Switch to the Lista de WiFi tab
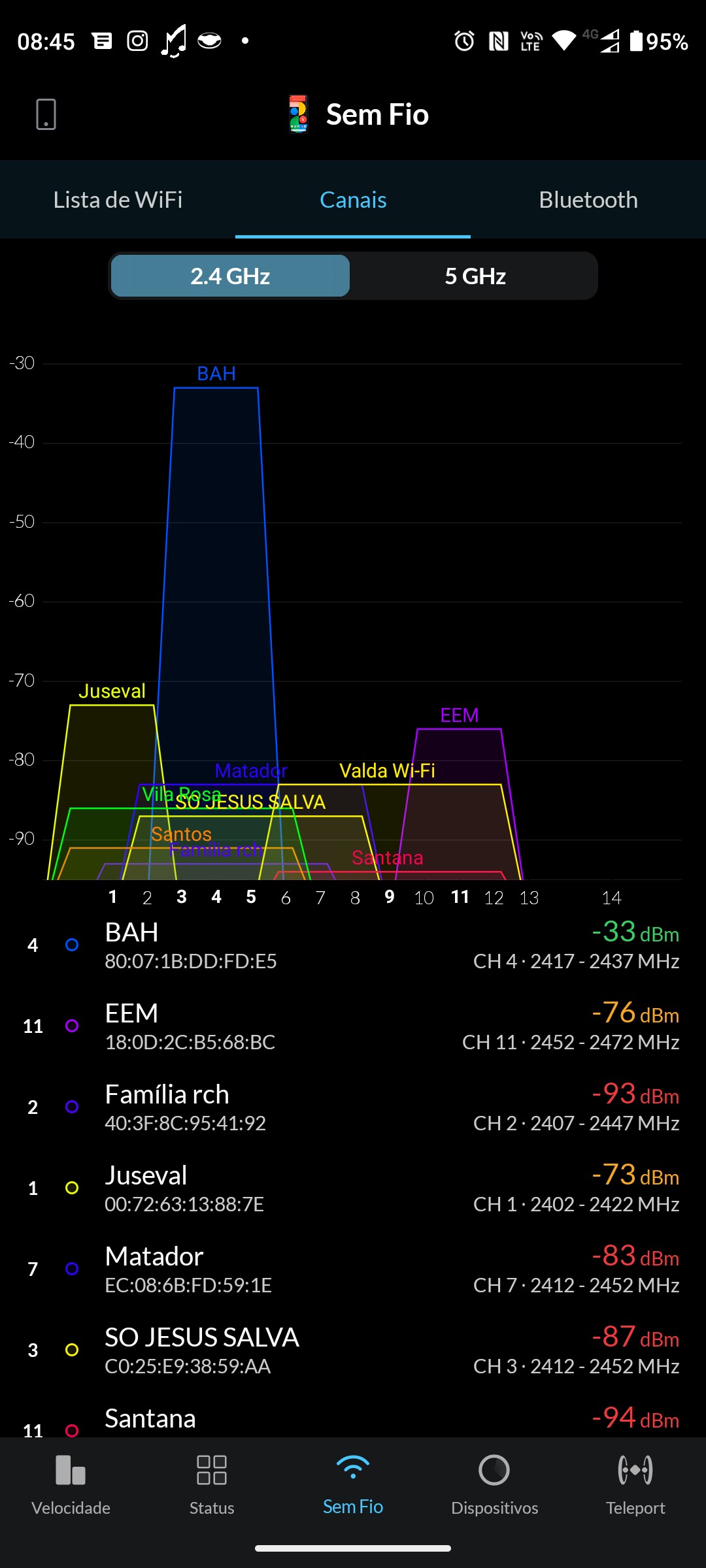Viewport: 706px width, 1568px height. [x=118, y=200]
